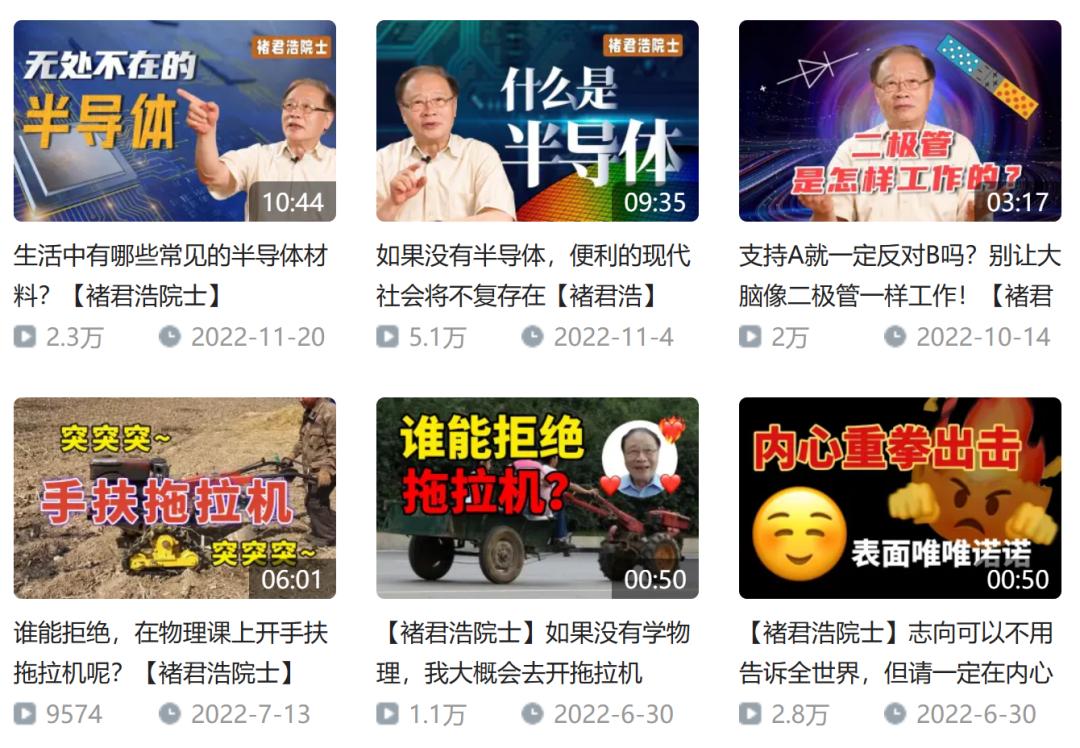Open the 手扶拖拉机 physics class video
Viewport: 1080px width, 748px height.
pos(175,498)
